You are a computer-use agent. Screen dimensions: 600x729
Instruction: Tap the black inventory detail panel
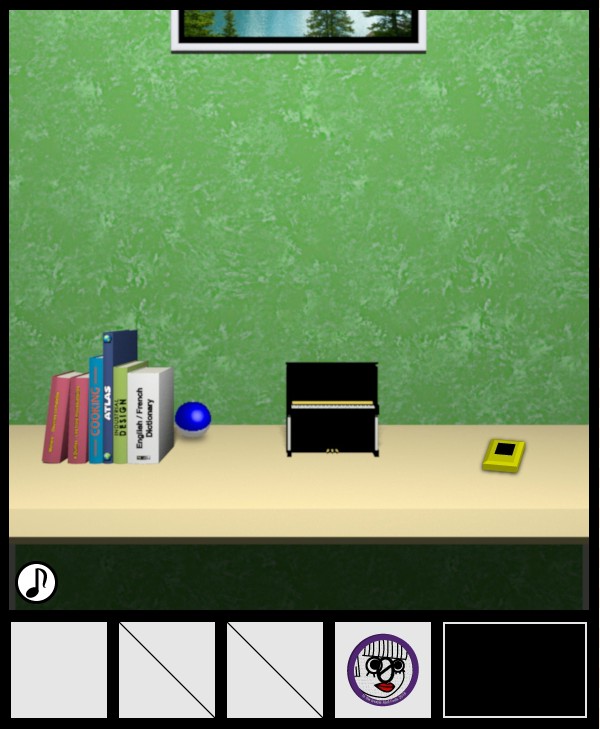515,670
